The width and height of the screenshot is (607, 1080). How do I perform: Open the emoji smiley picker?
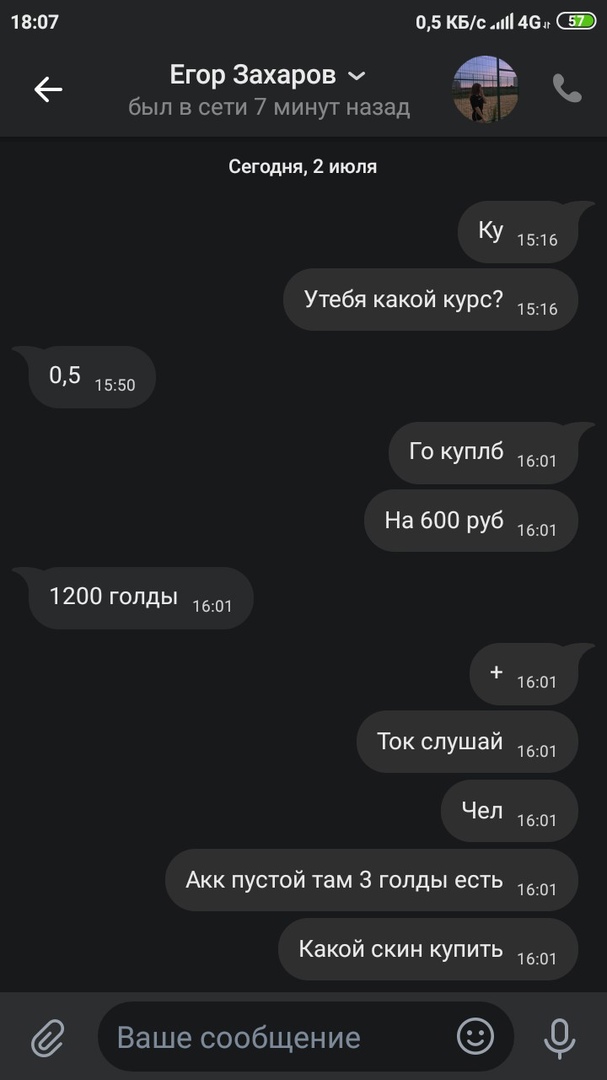coord(476,1036)
